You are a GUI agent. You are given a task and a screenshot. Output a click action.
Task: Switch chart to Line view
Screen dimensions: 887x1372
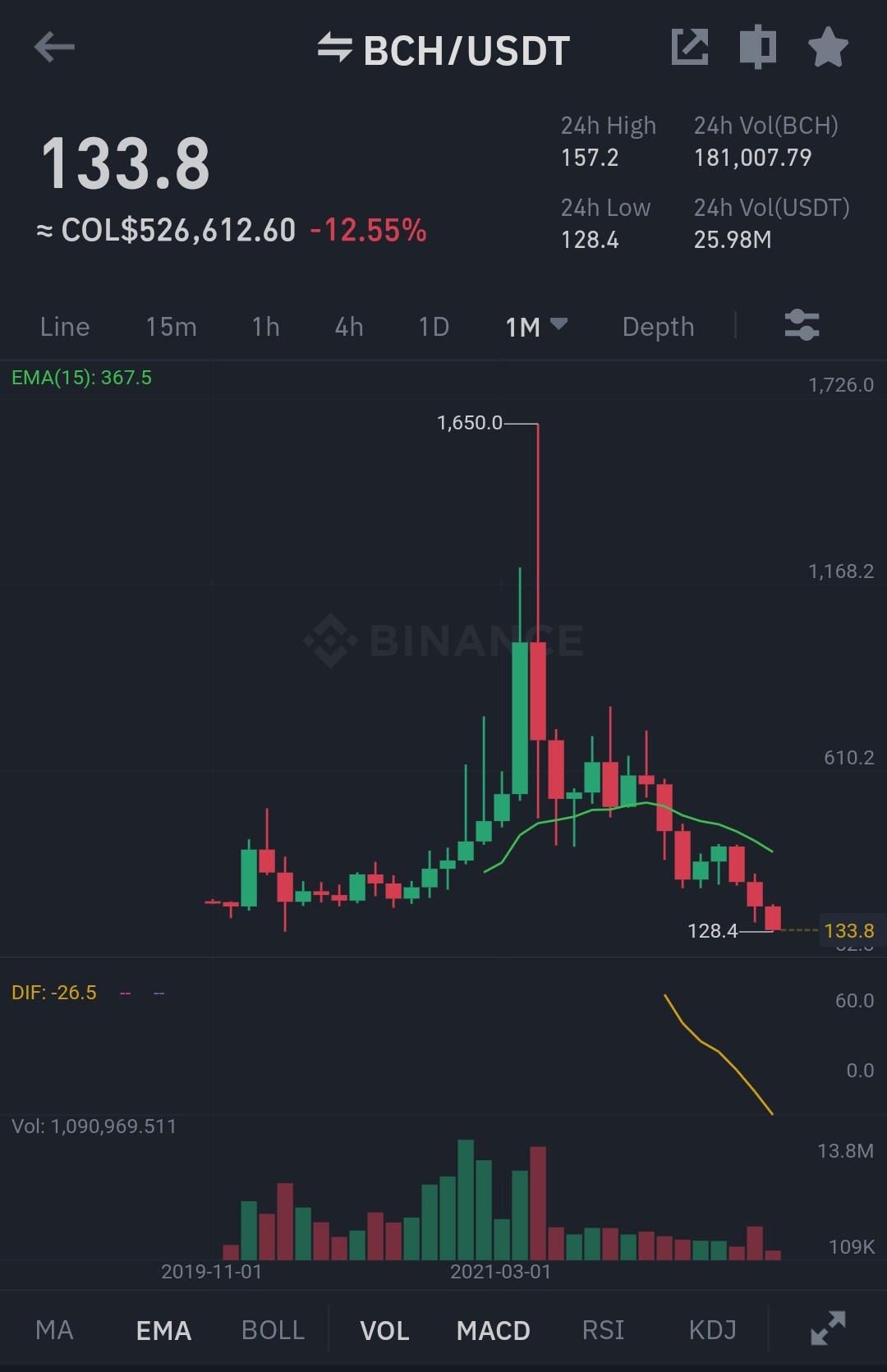coord(65,327)
